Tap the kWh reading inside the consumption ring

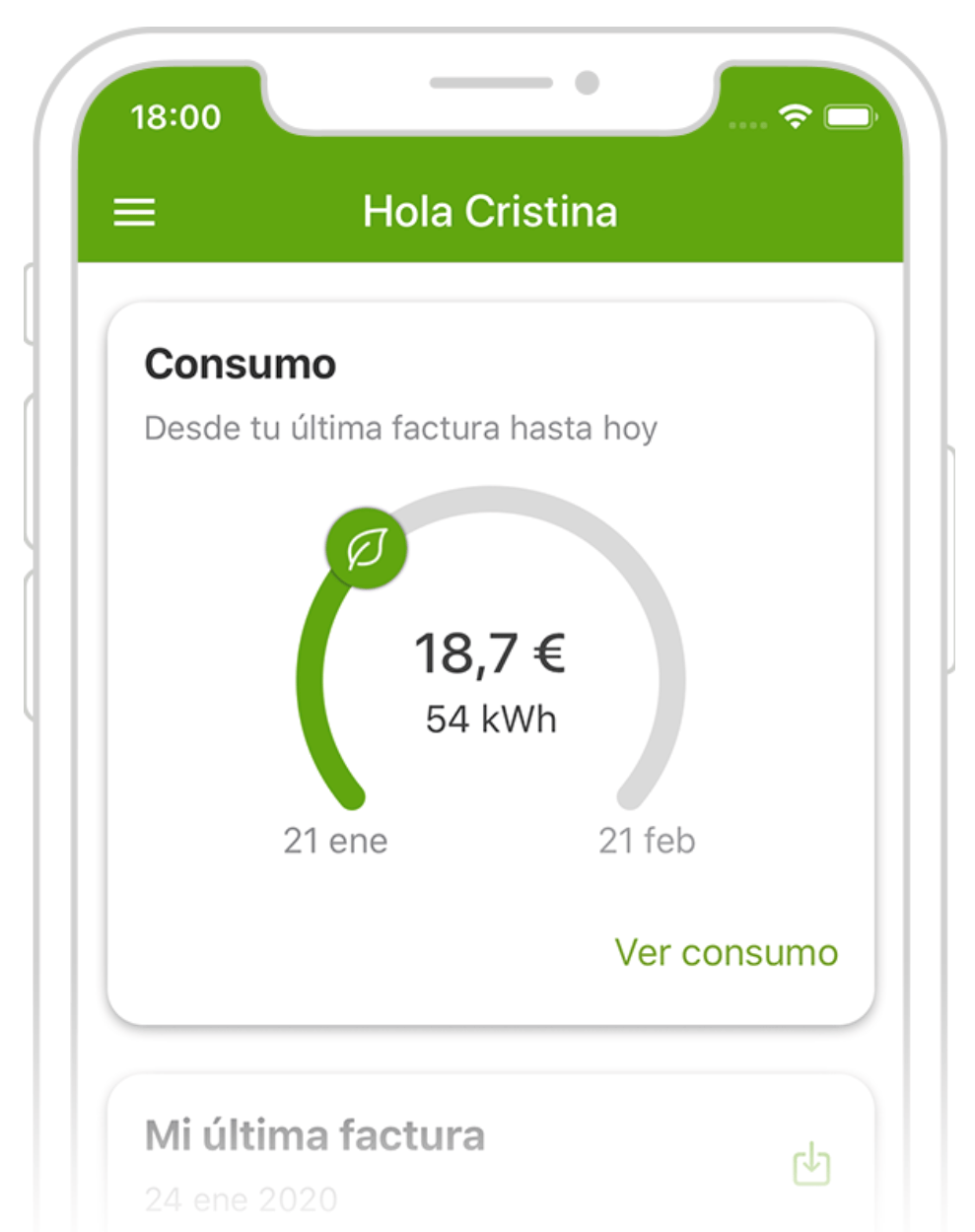pyautogui.click(x=490, y=719)
